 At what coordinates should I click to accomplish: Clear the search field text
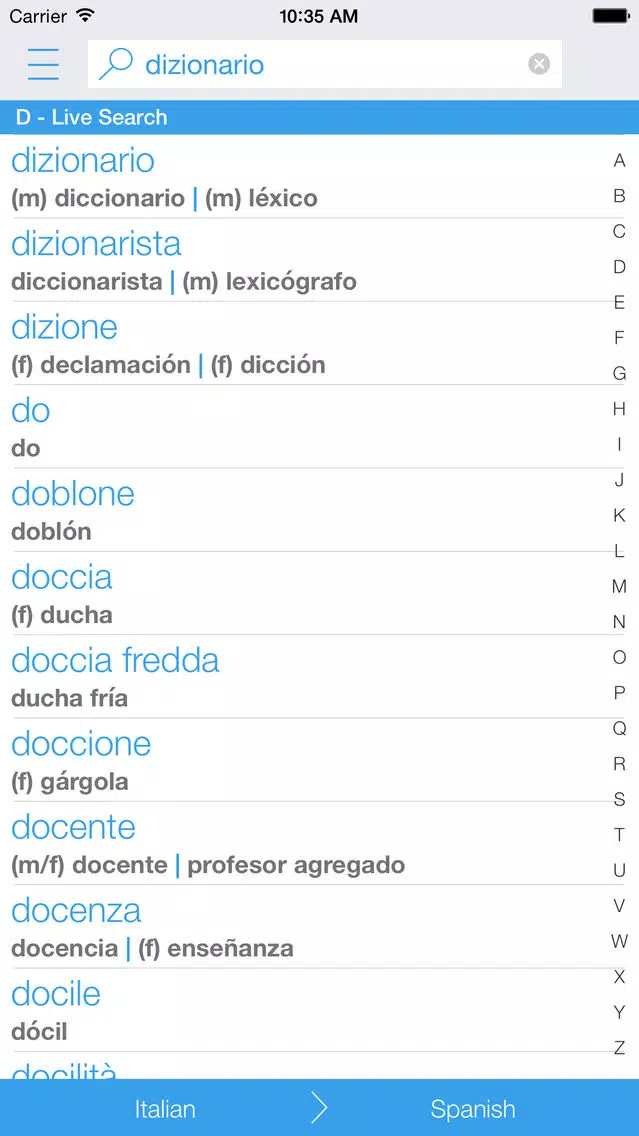tap(538, 64)
